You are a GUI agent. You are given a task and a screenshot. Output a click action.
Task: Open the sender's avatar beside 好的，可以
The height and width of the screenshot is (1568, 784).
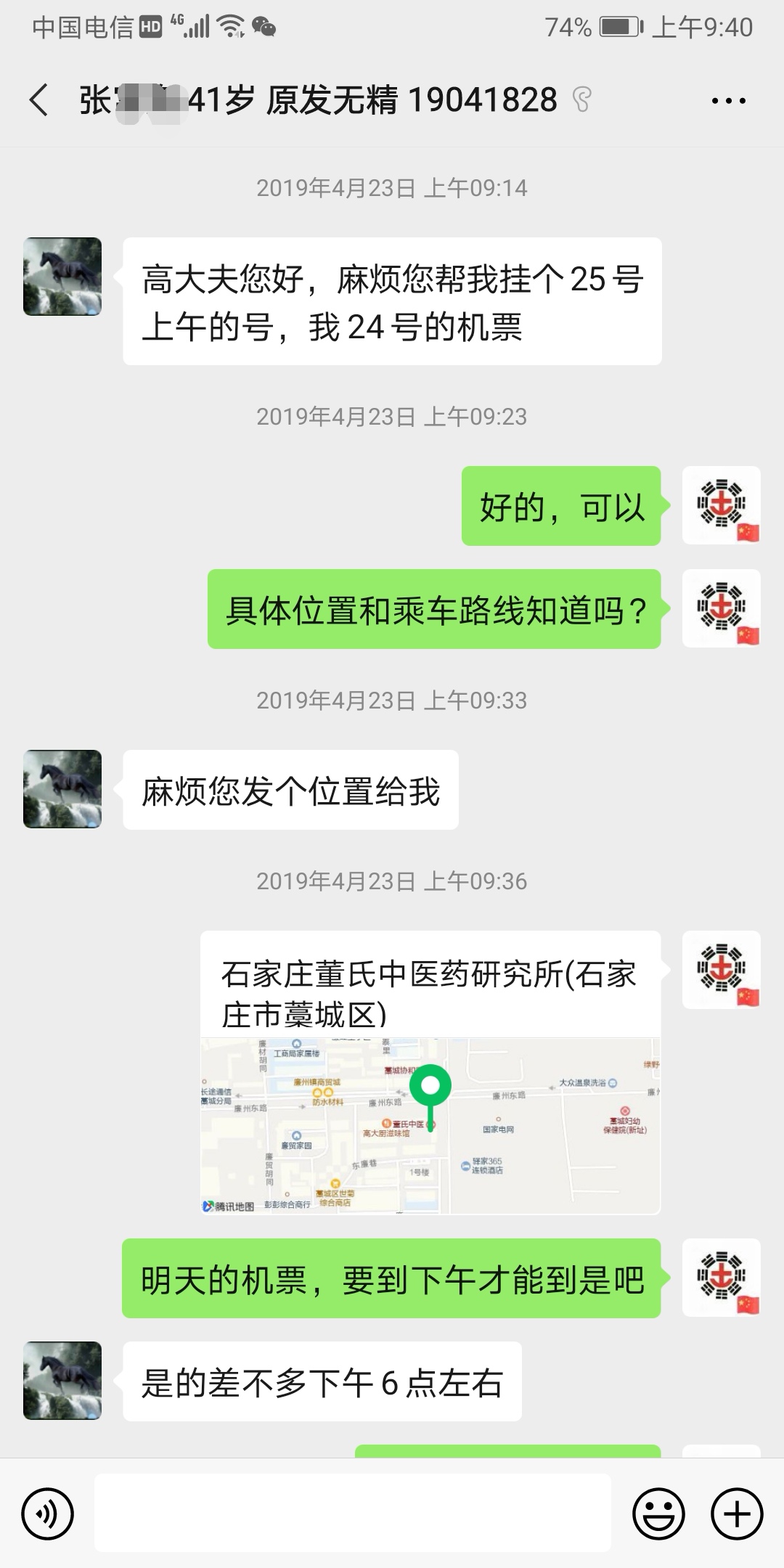click(x=722, y=505)
